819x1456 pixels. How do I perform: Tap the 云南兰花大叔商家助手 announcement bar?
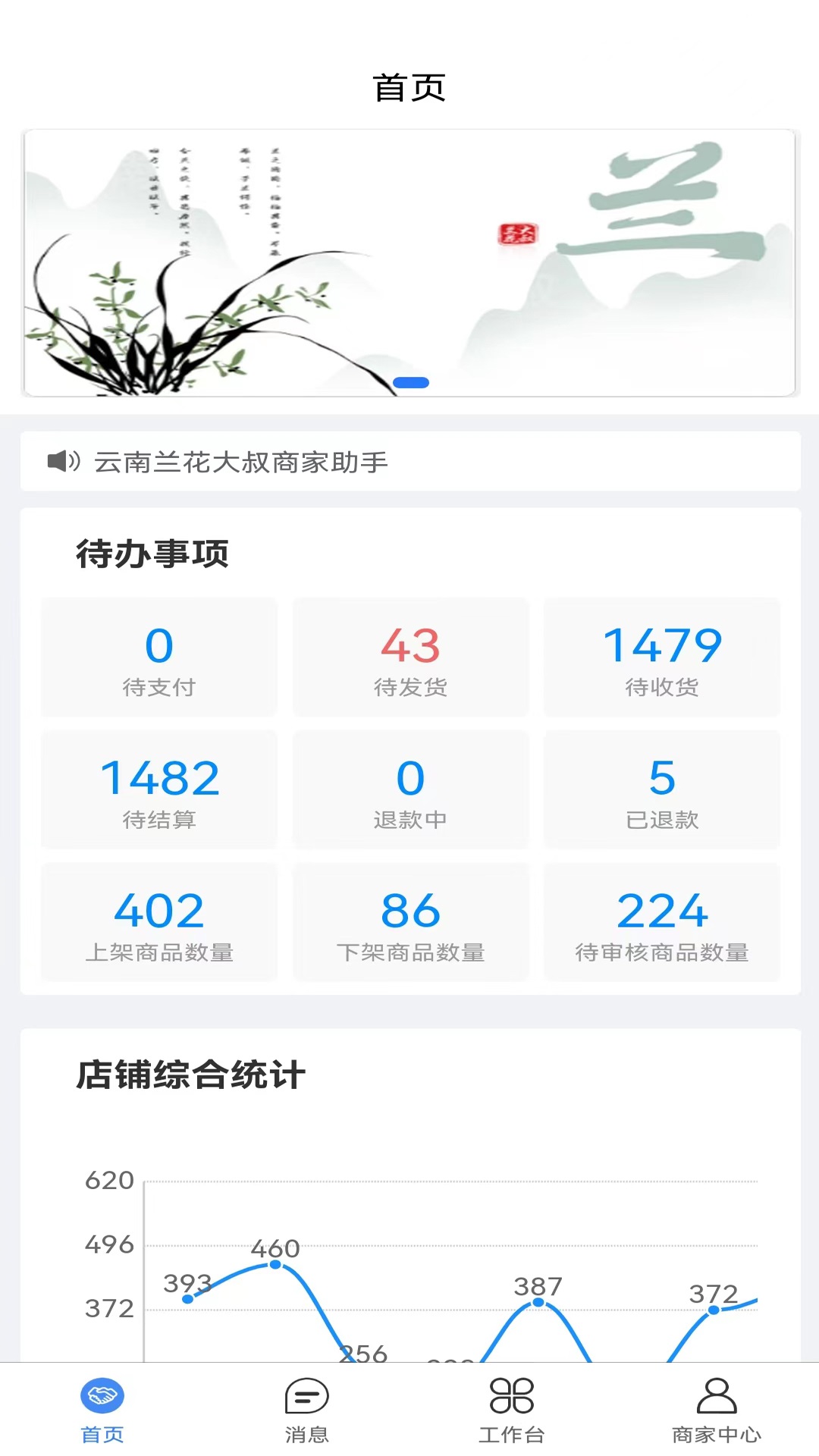point(410,461)
